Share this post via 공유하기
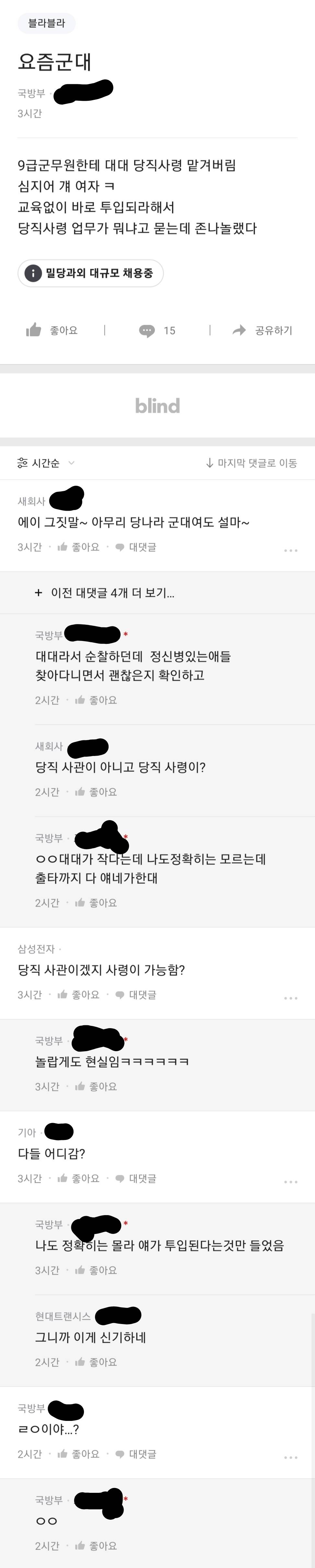Viewport: 315px width, 1568px height. pyautogui.click(x=262, y=331)
